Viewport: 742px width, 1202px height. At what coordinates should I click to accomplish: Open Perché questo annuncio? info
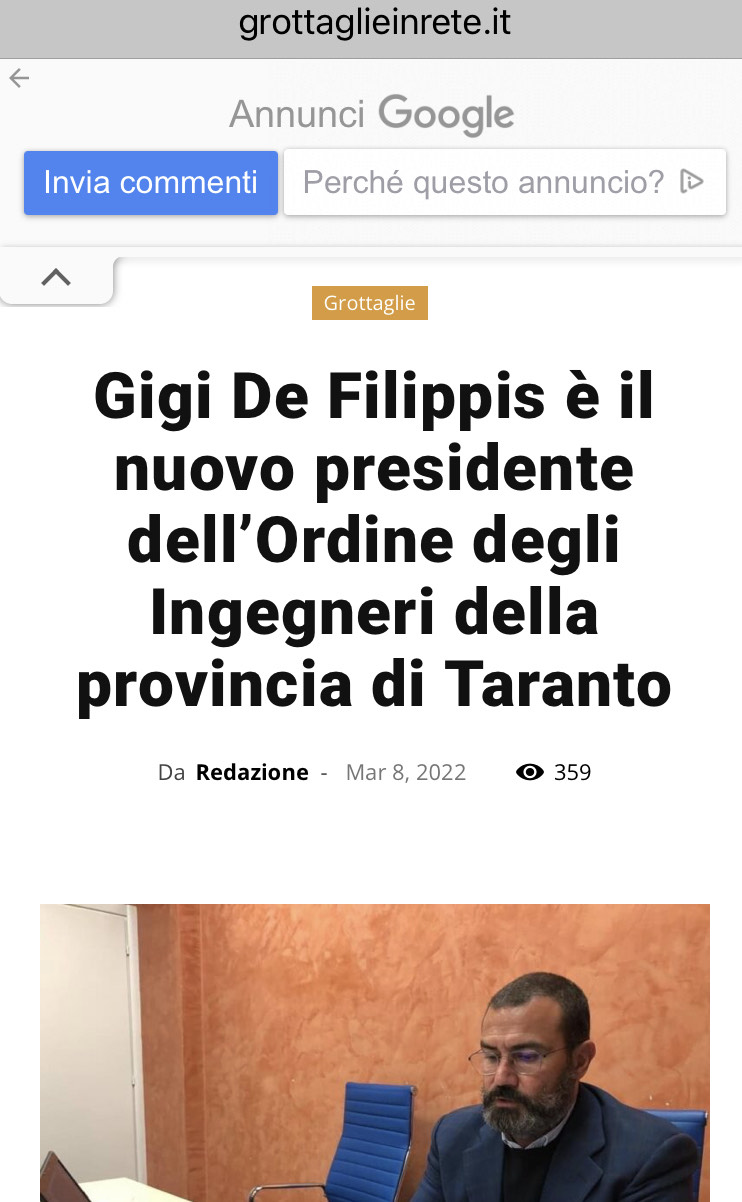click(x=504, y=183)
